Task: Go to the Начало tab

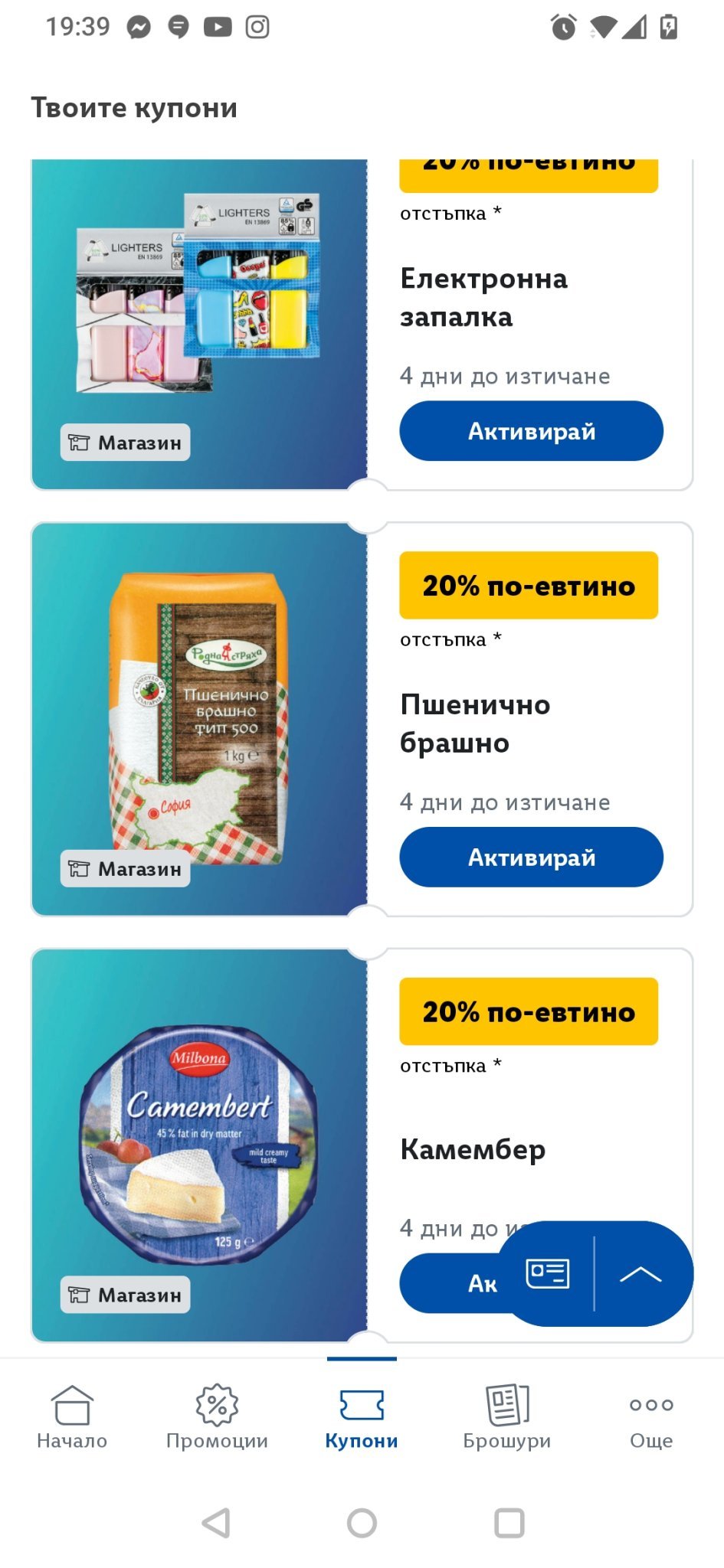Action: coord(72,1417)
